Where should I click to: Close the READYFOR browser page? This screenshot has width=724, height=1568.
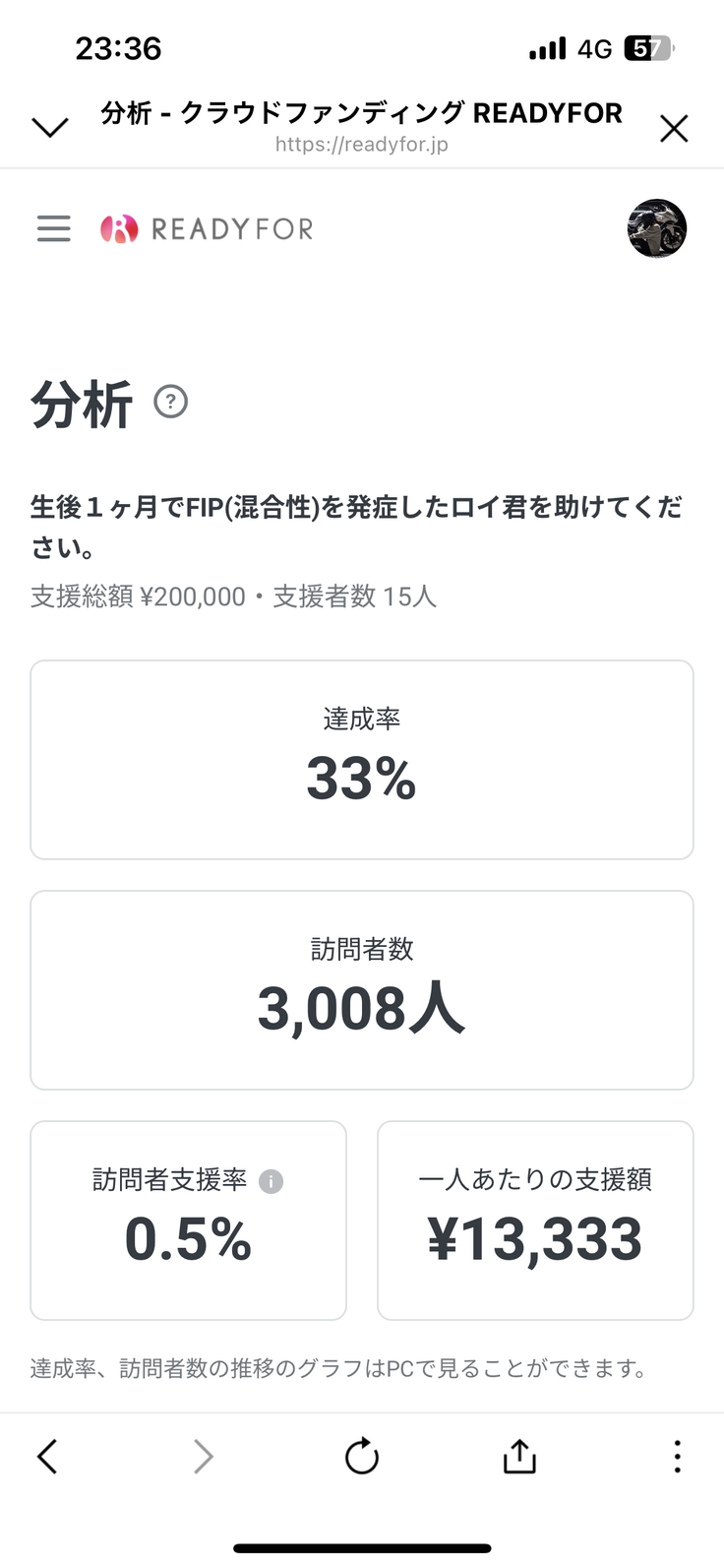tap(674, 129)
